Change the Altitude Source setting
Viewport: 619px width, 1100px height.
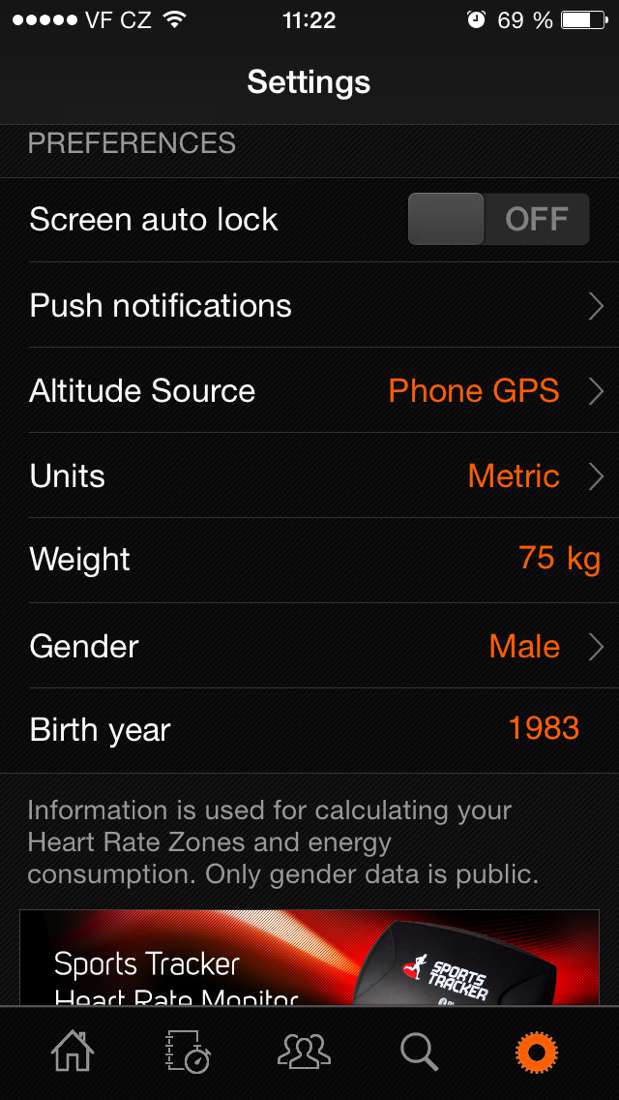point(310,391)
